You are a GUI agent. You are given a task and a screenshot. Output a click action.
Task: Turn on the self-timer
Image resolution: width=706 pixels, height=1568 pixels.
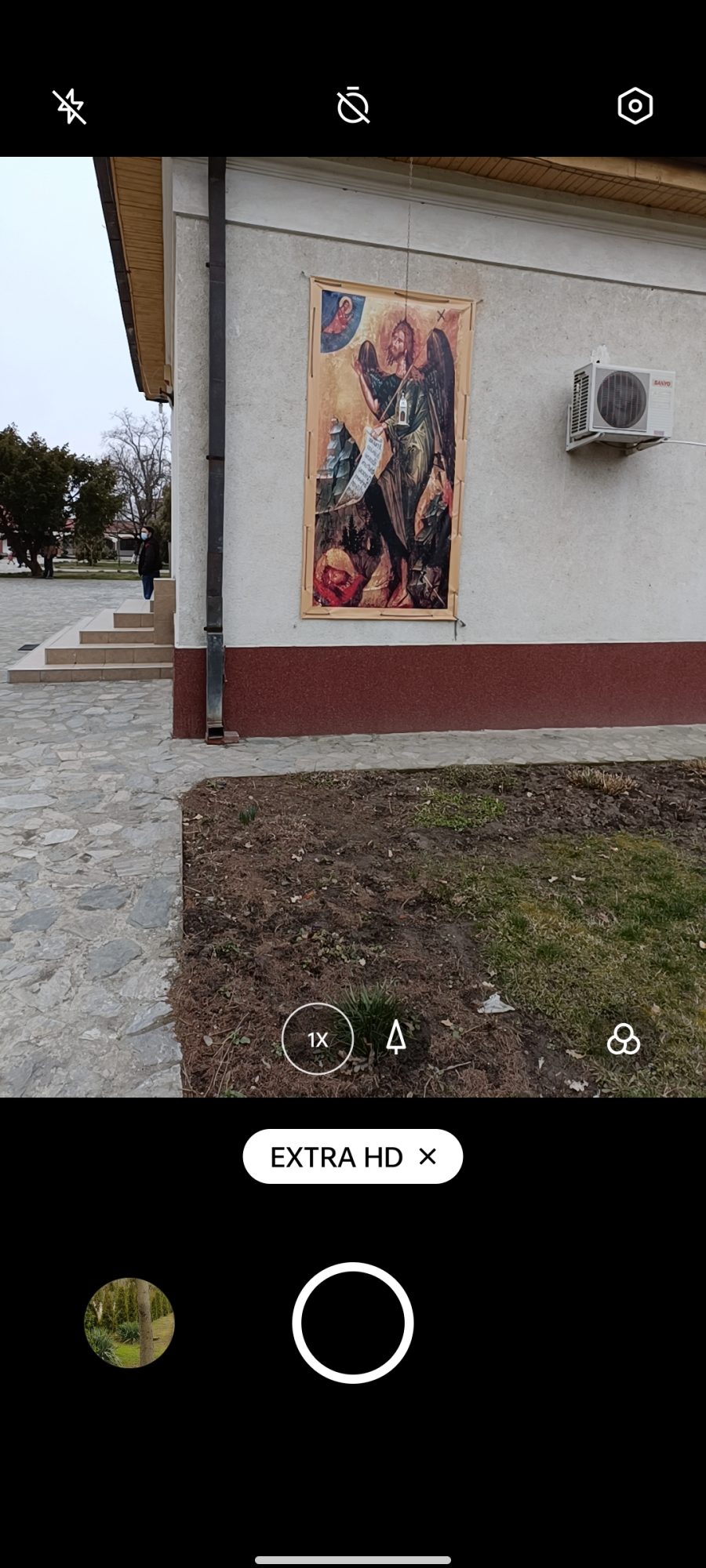coord(353,106)
